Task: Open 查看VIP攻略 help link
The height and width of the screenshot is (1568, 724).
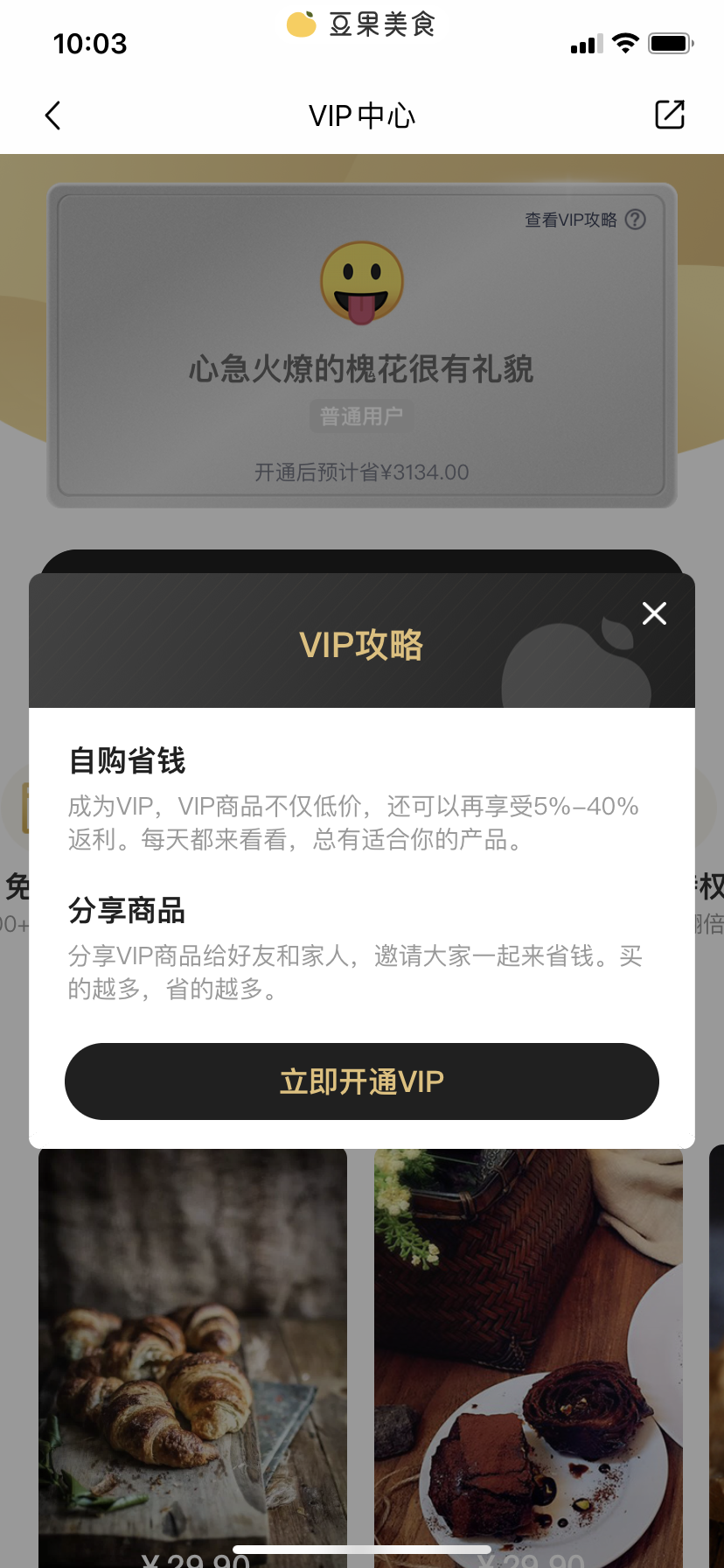Action: tap(584, 220)
